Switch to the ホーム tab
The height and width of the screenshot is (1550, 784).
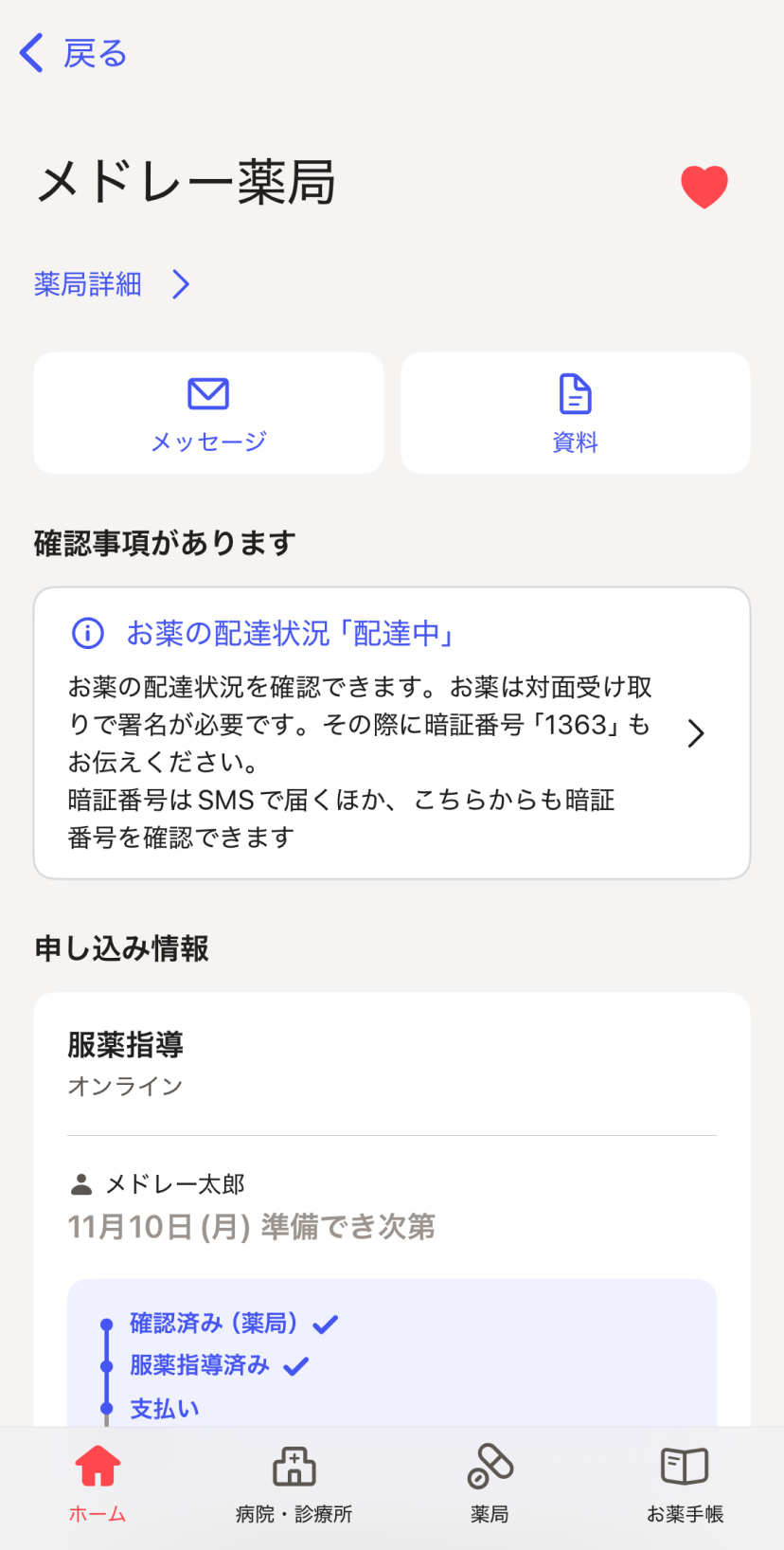(98, 1484)
